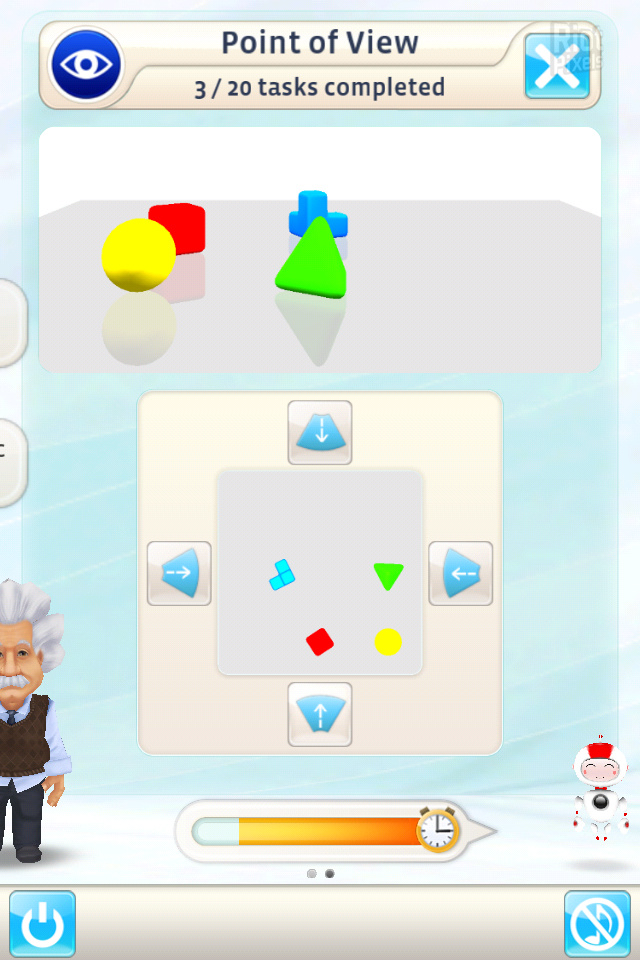This screenshot has width=640, height=960.
Task: Toggle the music mute icon
Action: click(x=597, y=924)
